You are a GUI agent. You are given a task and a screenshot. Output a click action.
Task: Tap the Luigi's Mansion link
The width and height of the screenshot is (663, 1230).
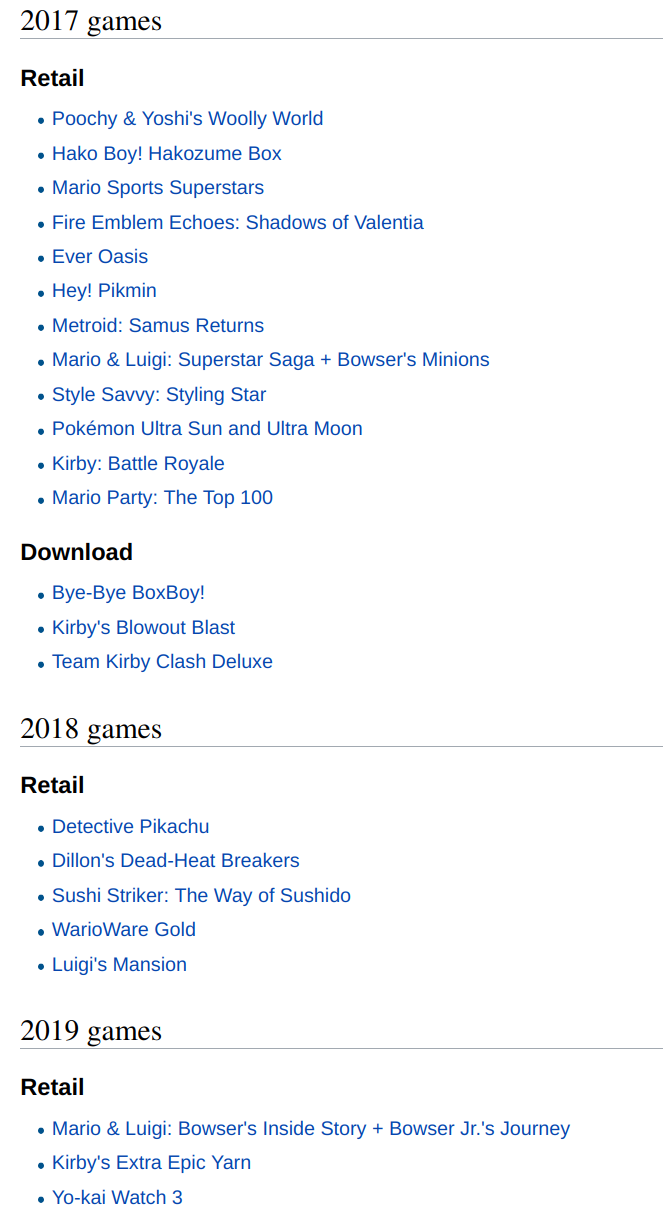click(119, 965)
